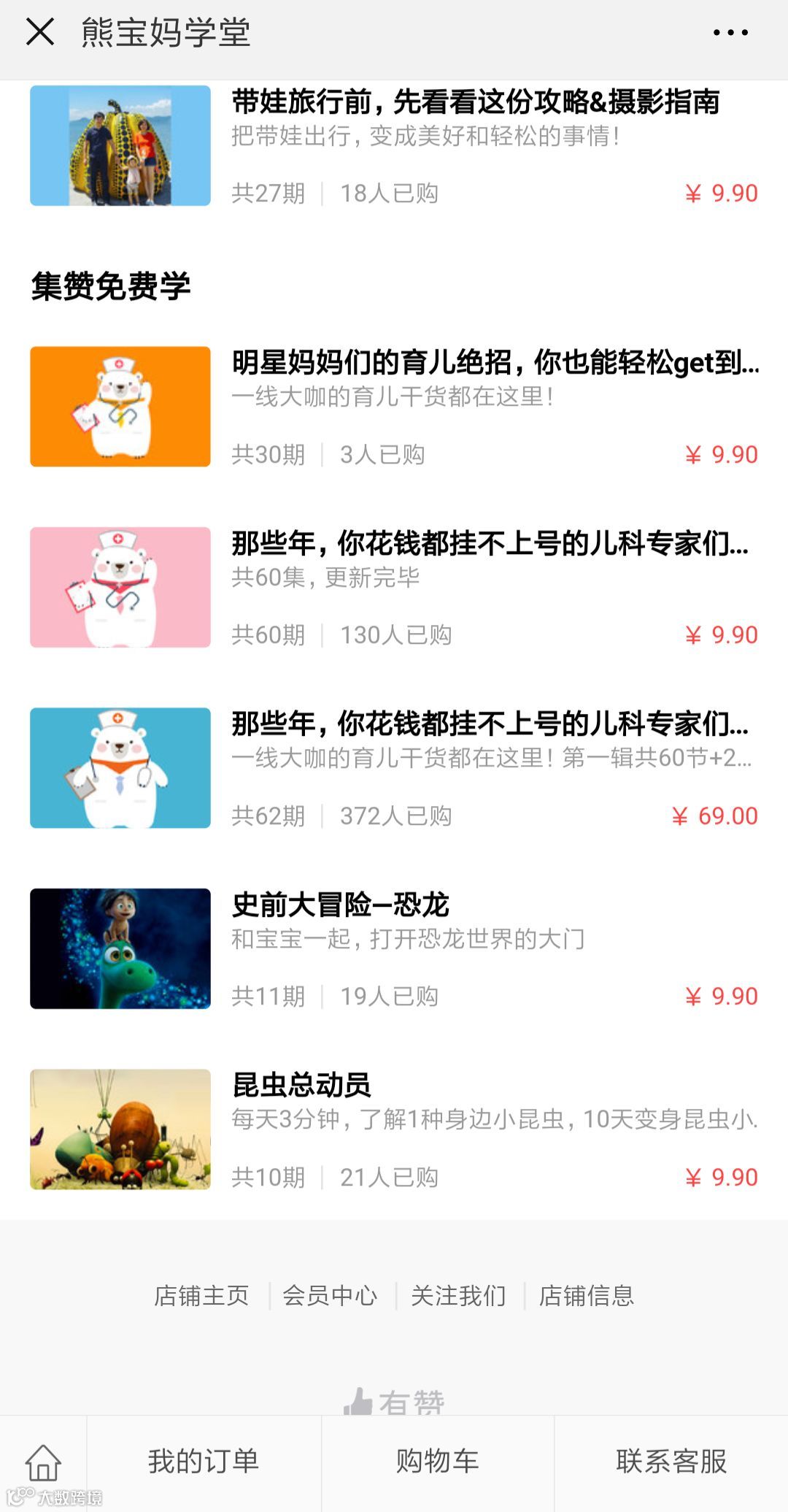Viewport: 788px width, 1512px height.
Task: Open the ¥69.00 儿科专家 course
Action: click(489, 724)
